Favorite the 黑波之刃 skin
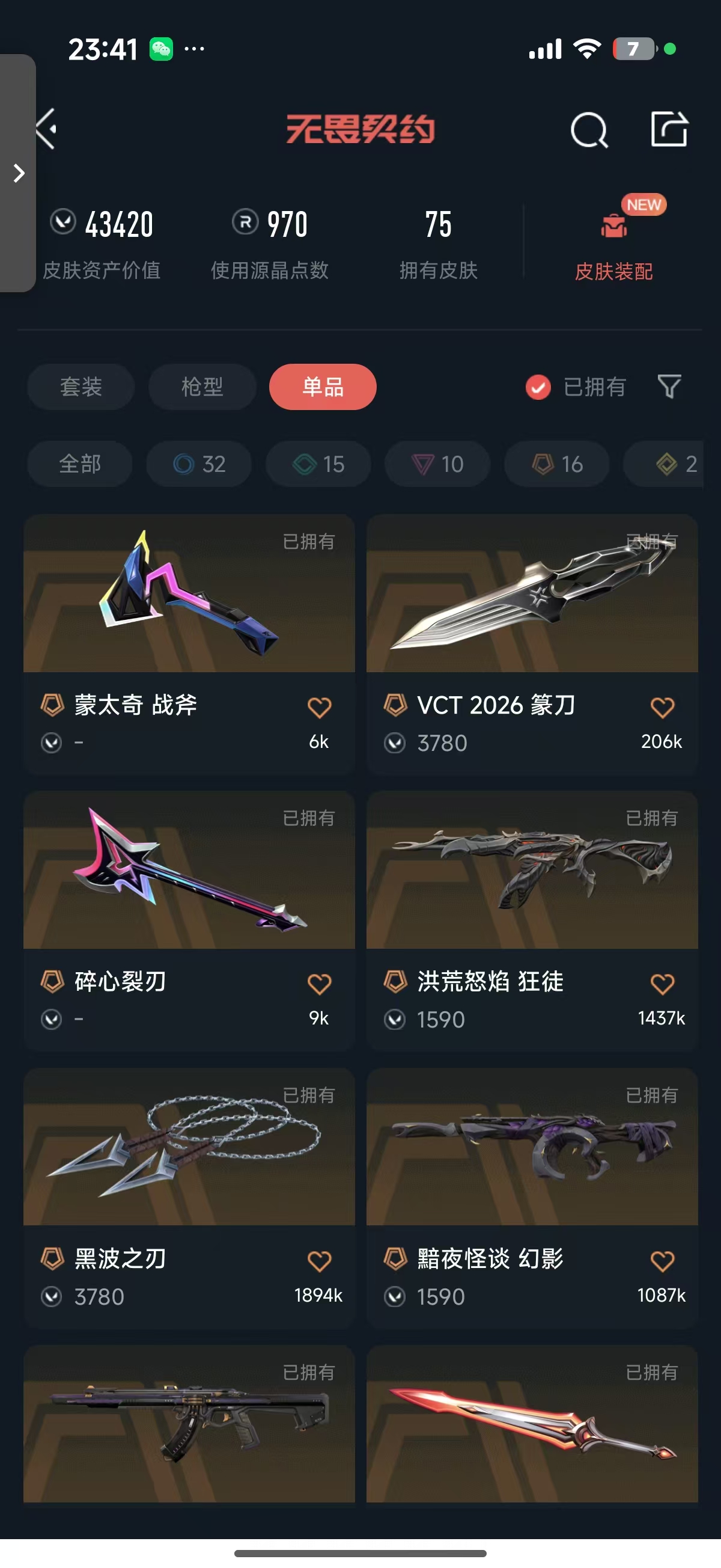 [319, 1261]
